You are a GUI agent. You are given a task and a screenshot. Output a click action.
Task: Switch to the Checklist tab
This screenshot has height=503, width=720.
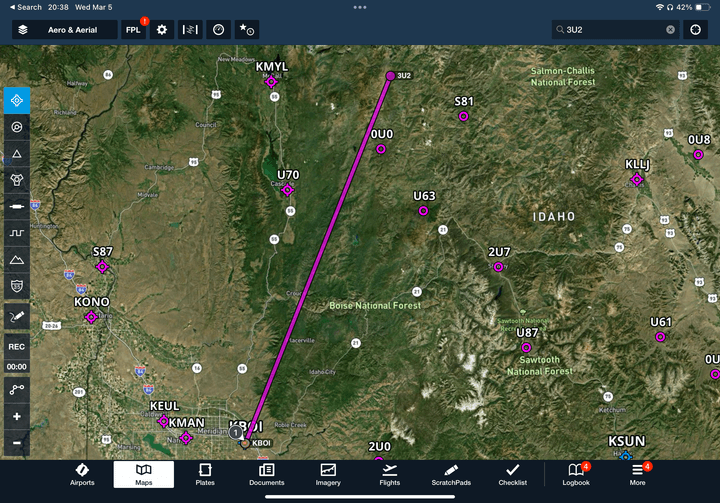coord(512,474)
